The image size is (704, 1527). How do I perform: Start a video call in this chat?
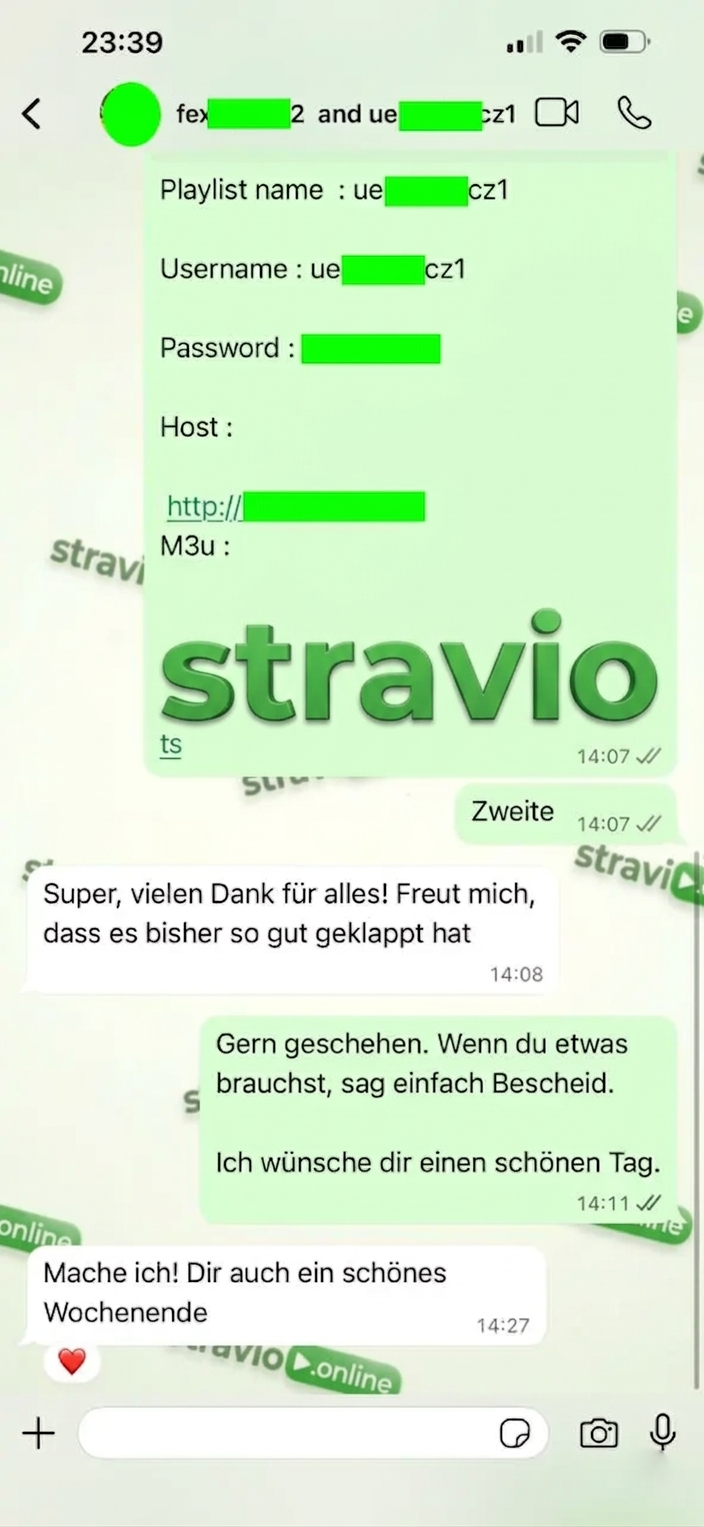[x=557, y=113]
